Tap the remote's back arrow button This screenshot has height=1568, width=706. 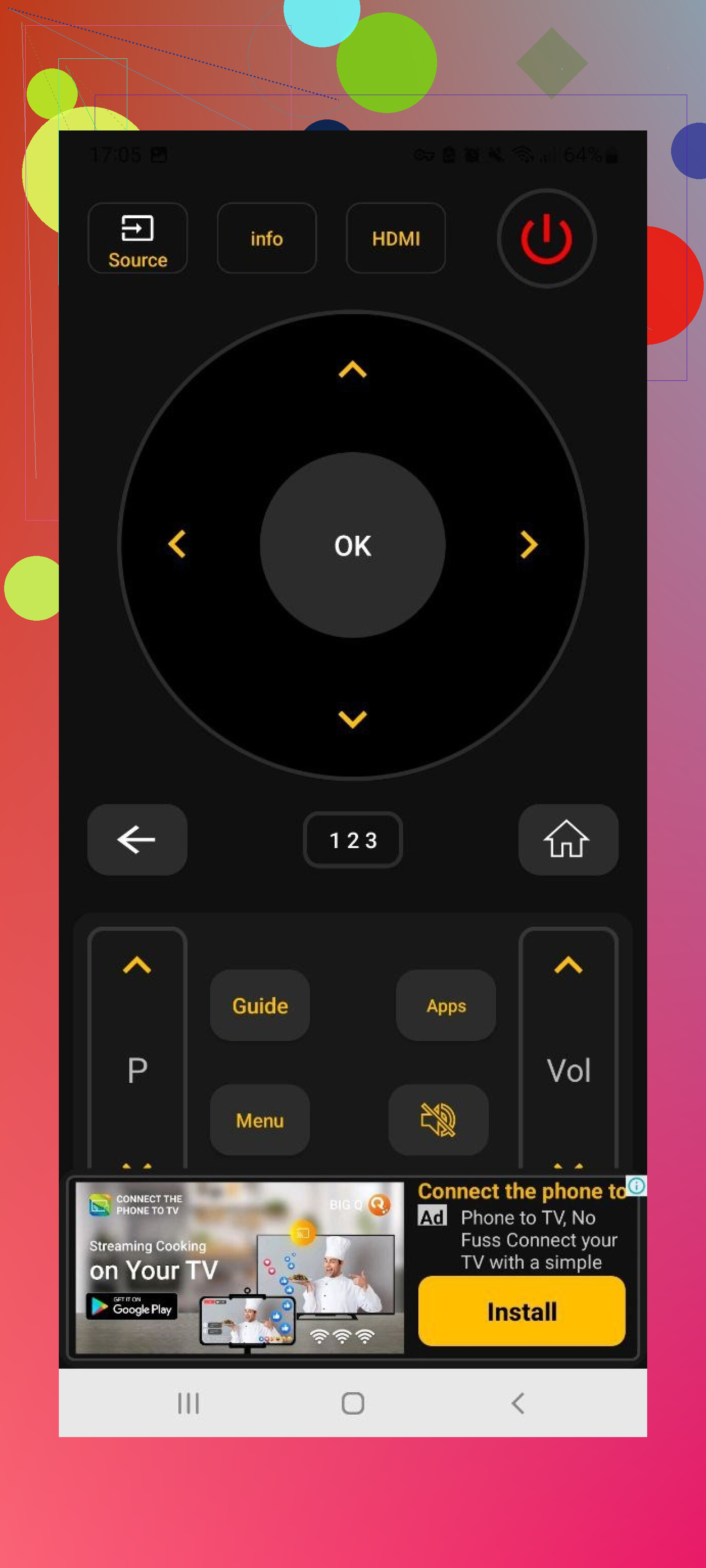click(x=137, y=839)
